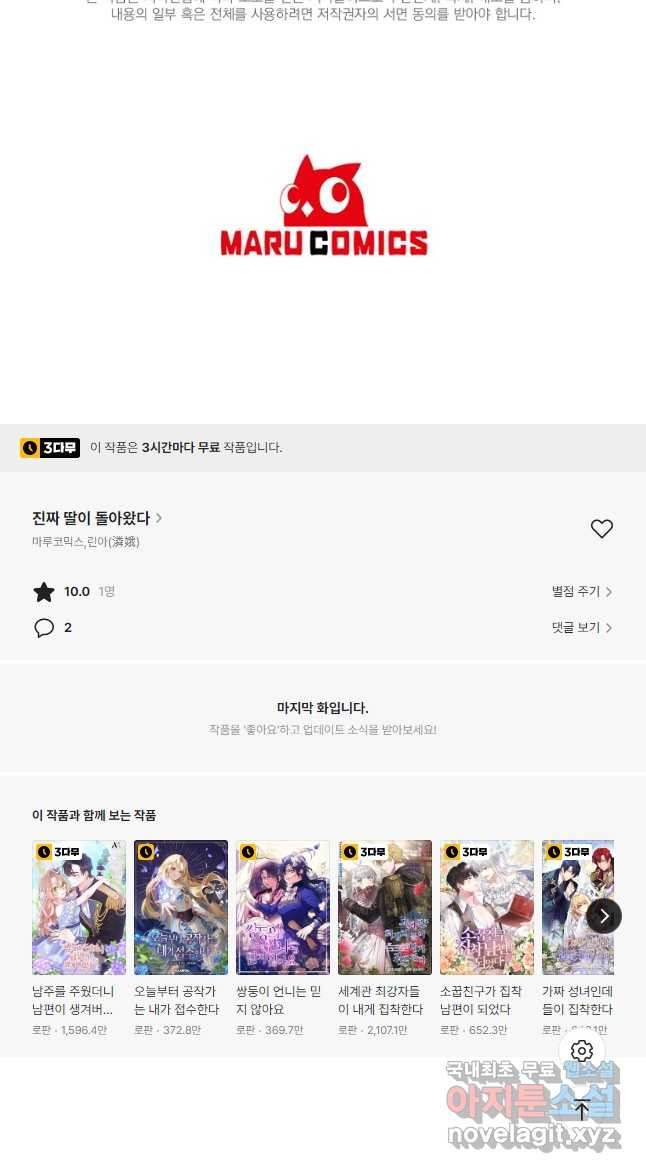Open the 오늘부터 공작가는 내가 접수한다 comic
The height and width of the screenshot is (1173, 646).
click(x=181, y=908)
